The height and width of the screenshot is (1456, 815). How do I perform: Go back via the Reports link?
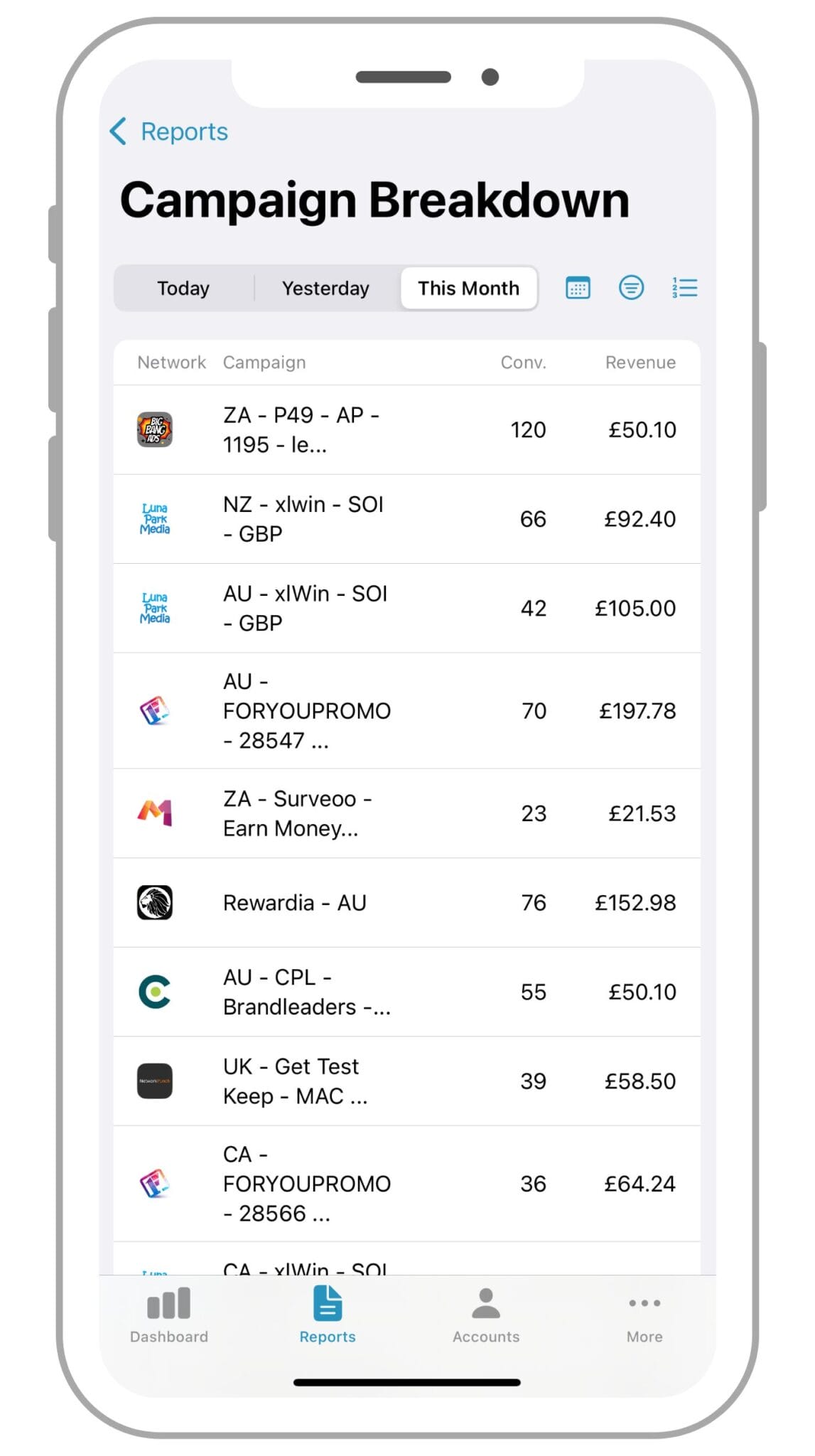tap(169, 131)
